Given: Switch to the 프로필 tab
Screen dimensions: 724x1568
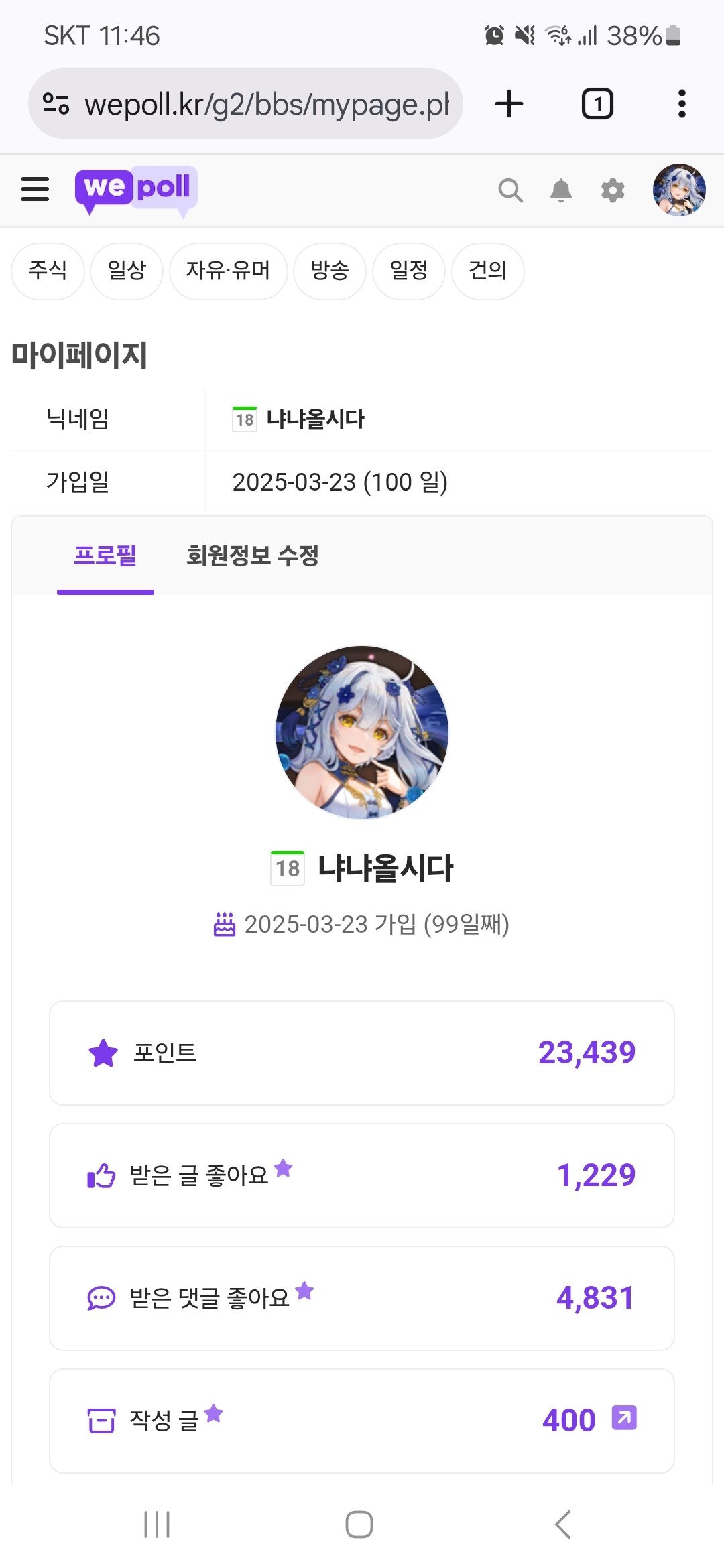Looking at the screenshot, I should [105, 556].
